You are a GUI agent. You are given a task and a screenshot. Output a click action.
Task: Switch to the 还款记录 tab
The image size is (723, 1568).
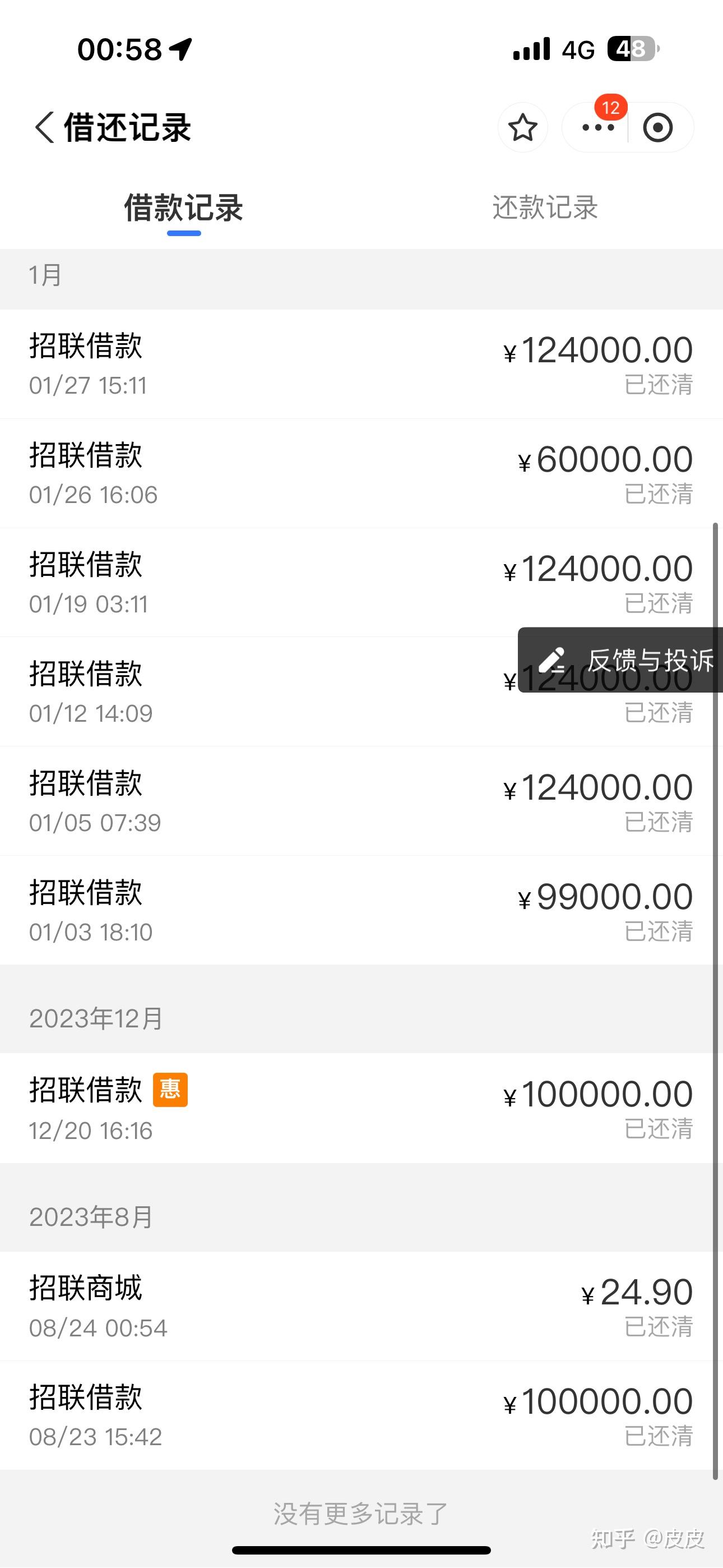click(545, 207)
